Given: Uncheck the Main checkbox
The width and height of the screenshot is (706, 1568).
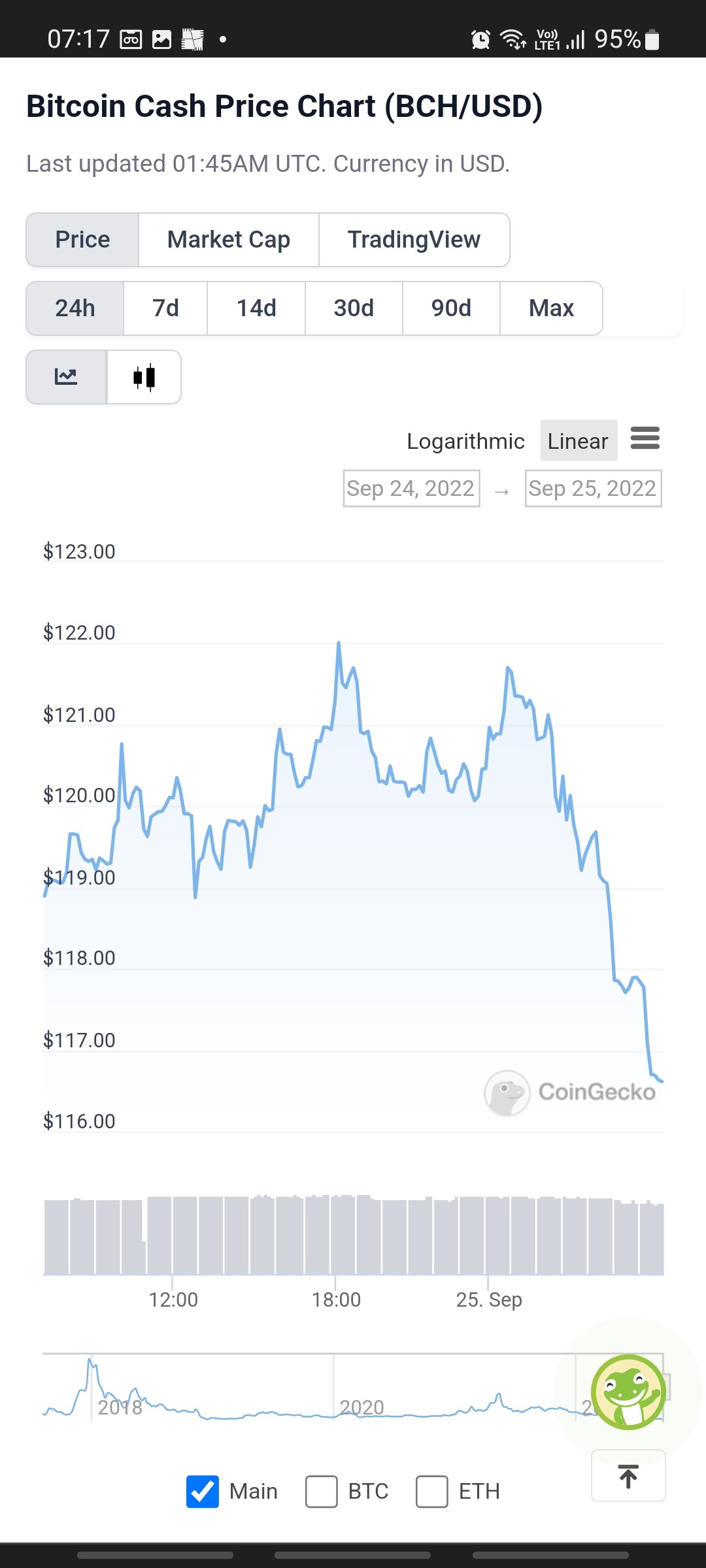Looking at the screenshot, I should click(x=203, y=1492).
